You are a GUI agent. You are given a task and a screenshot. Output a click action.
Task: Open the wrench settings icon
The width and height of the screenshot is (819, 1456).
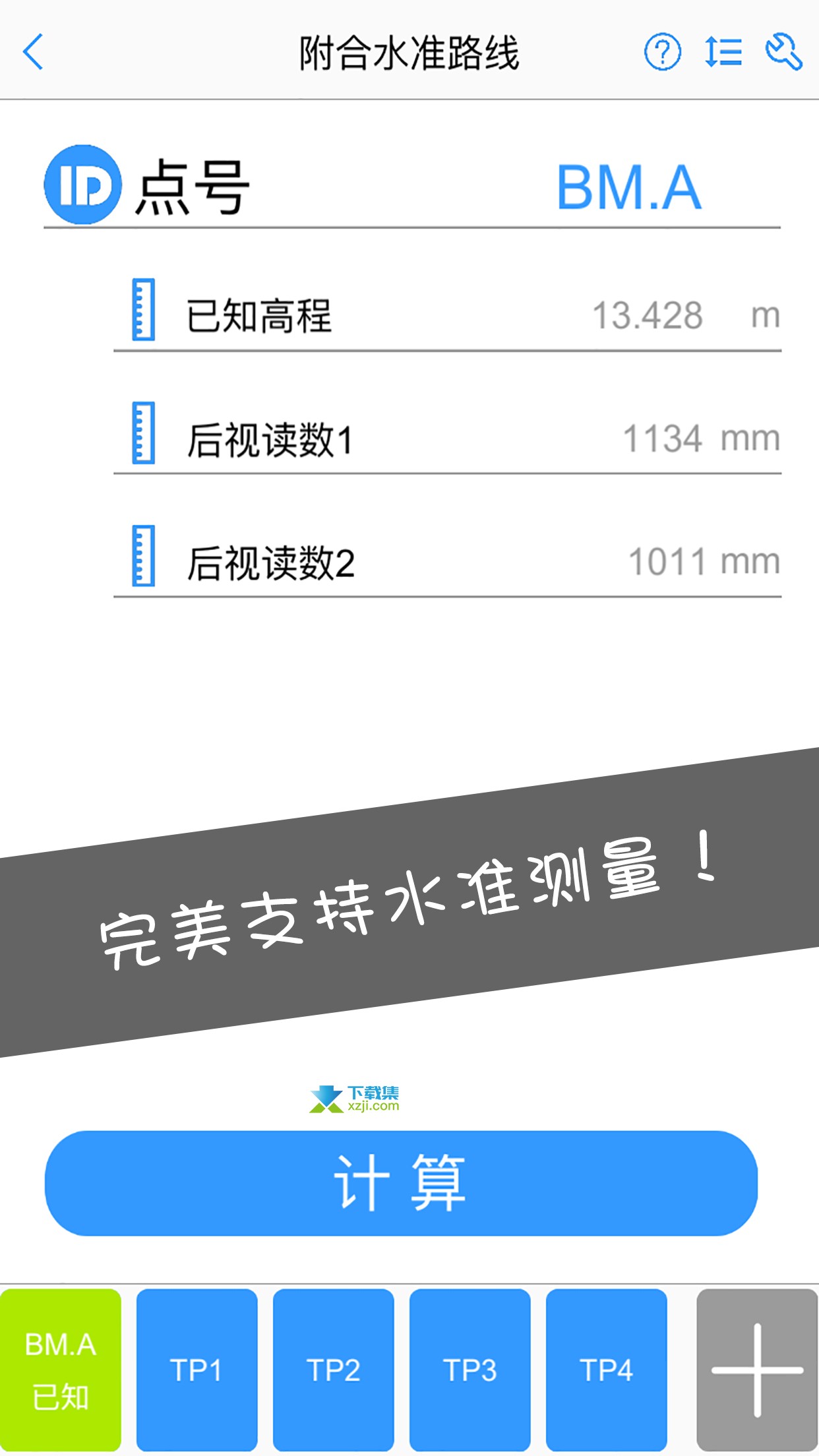coord(784,52)
